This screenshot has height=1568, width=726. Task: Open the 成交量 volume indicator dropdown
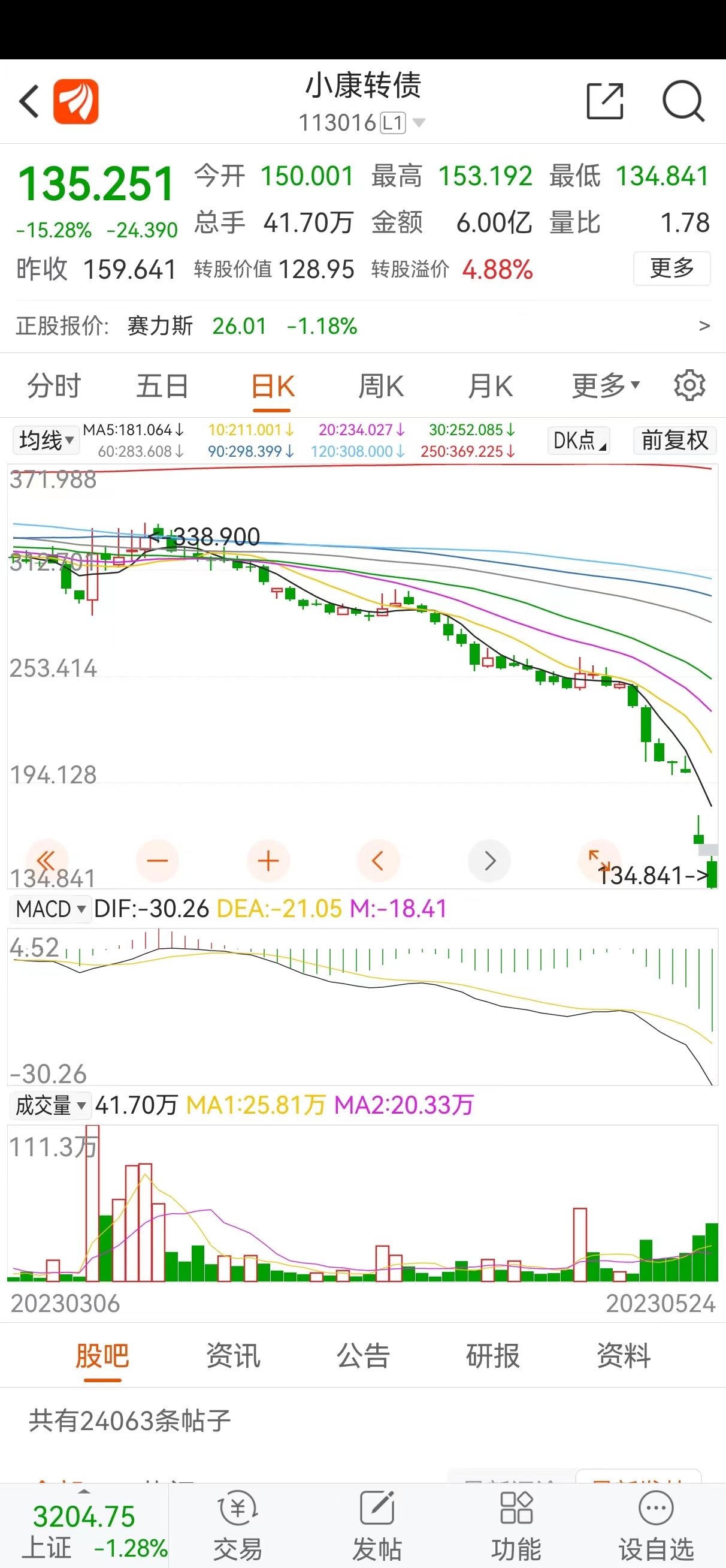(49, 1105)
